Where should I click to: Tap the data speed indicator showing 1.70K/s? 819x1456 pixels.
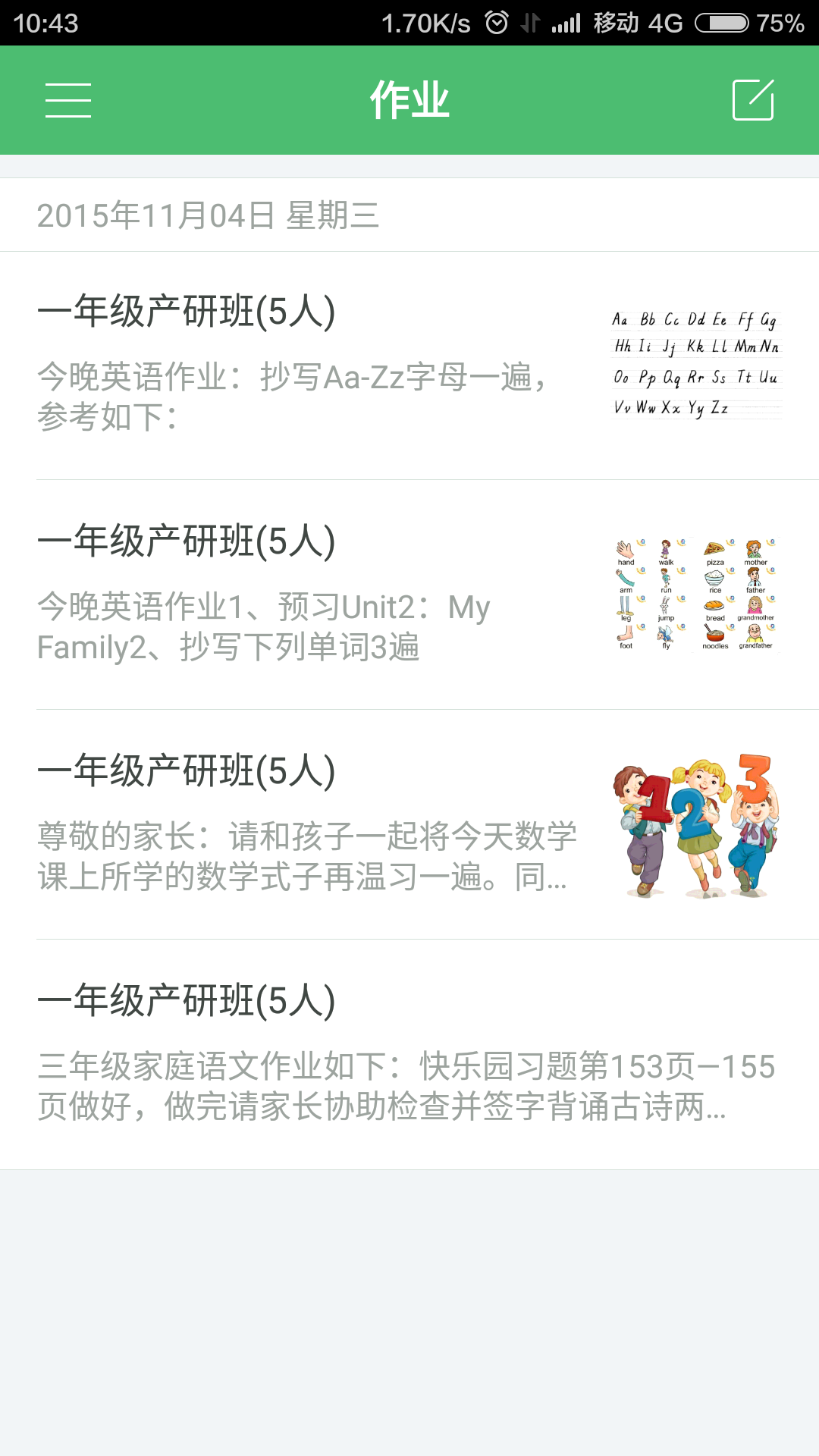[x=427, y=24]
